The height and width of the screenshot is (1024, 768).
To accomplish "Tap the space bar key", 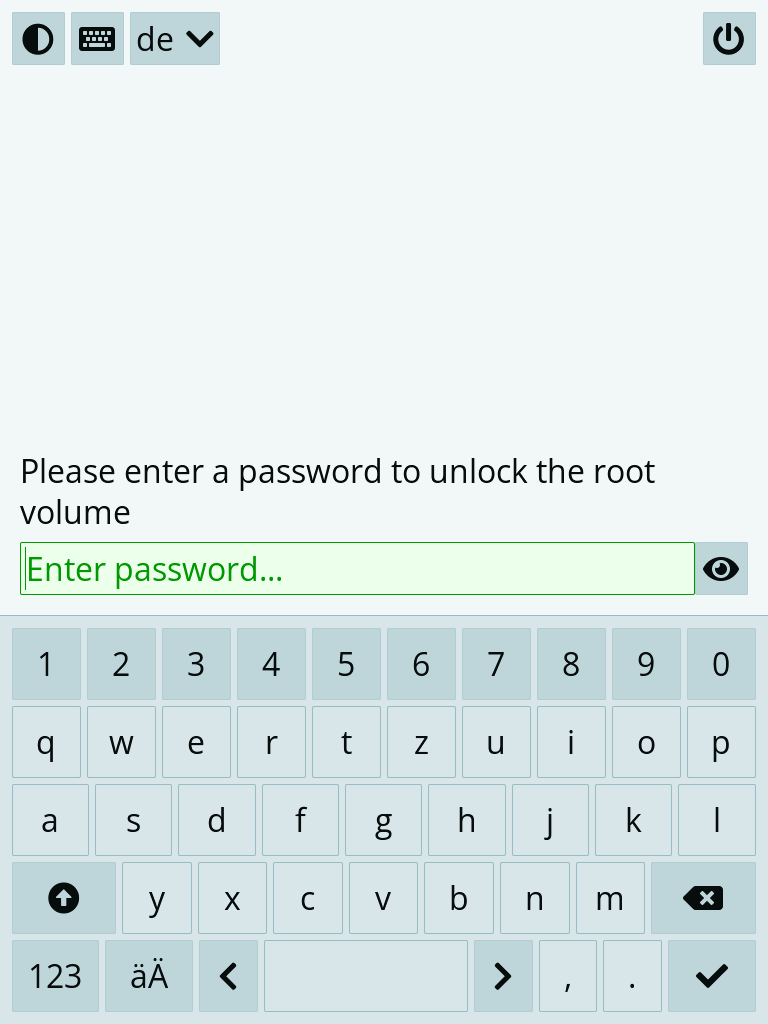I will 366,976.
